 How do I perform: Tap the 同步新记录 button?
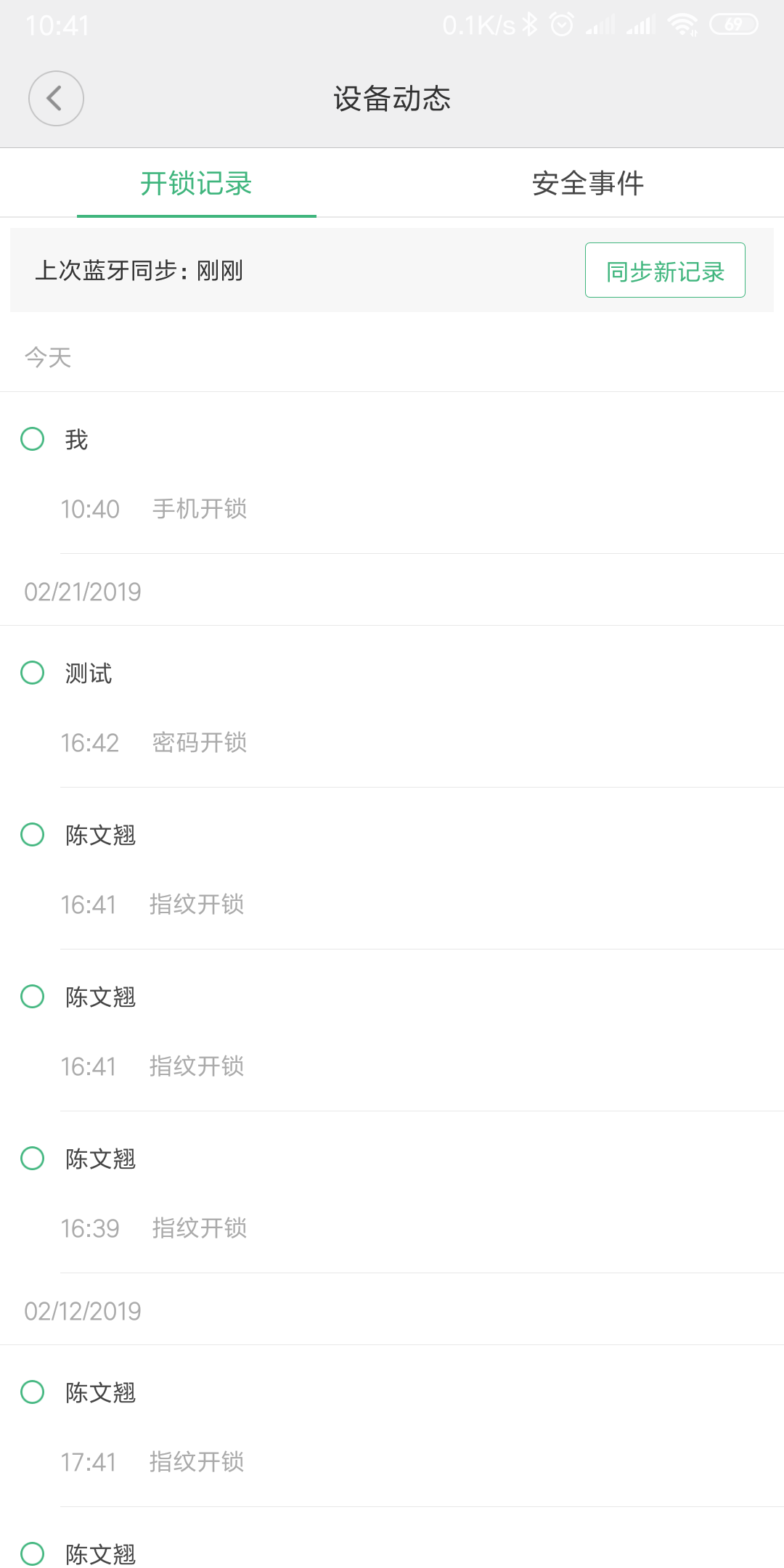[665, 271]
